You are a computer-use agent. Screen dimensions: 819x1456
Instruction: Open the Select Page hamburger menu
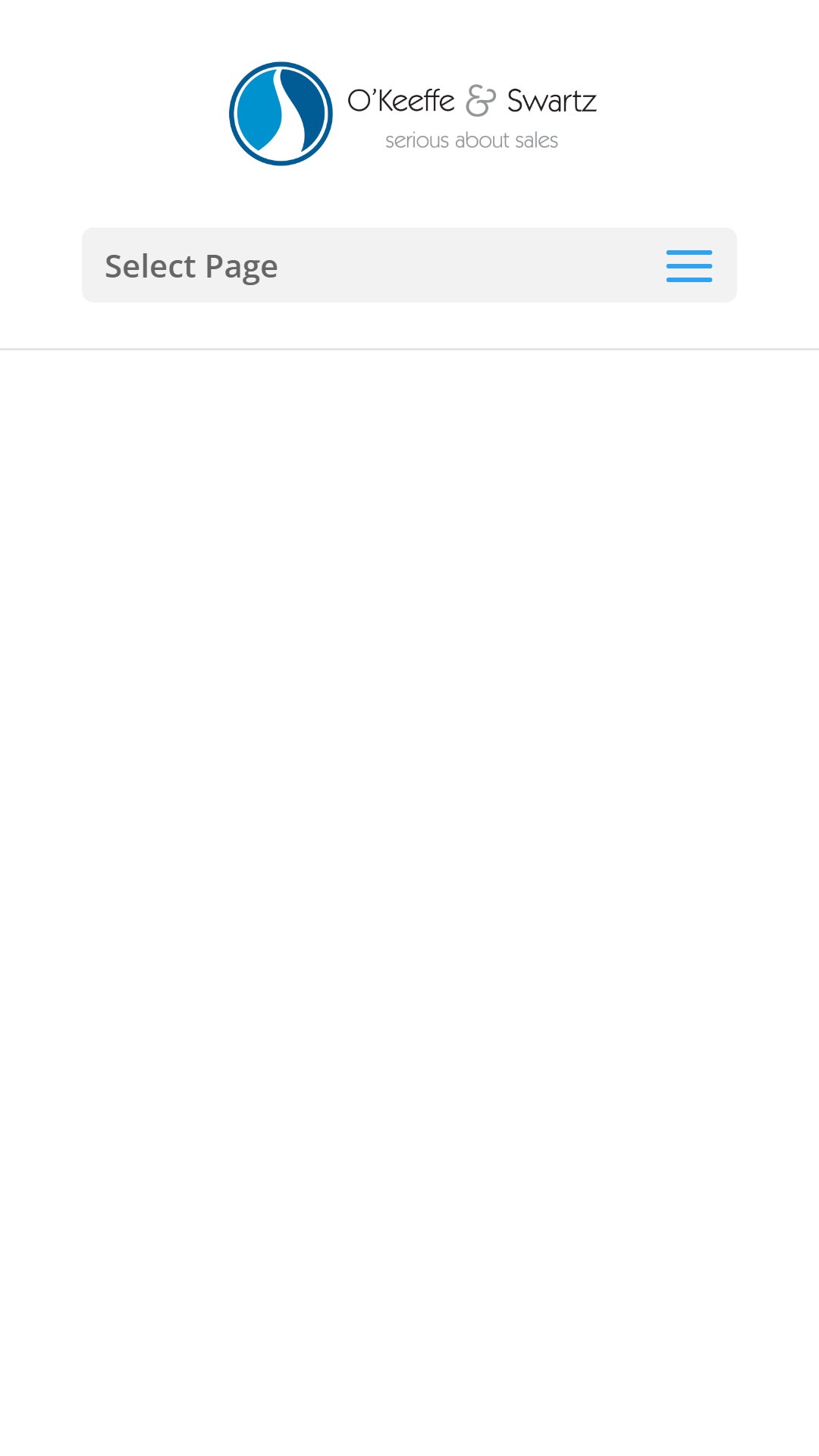[689, 266]
